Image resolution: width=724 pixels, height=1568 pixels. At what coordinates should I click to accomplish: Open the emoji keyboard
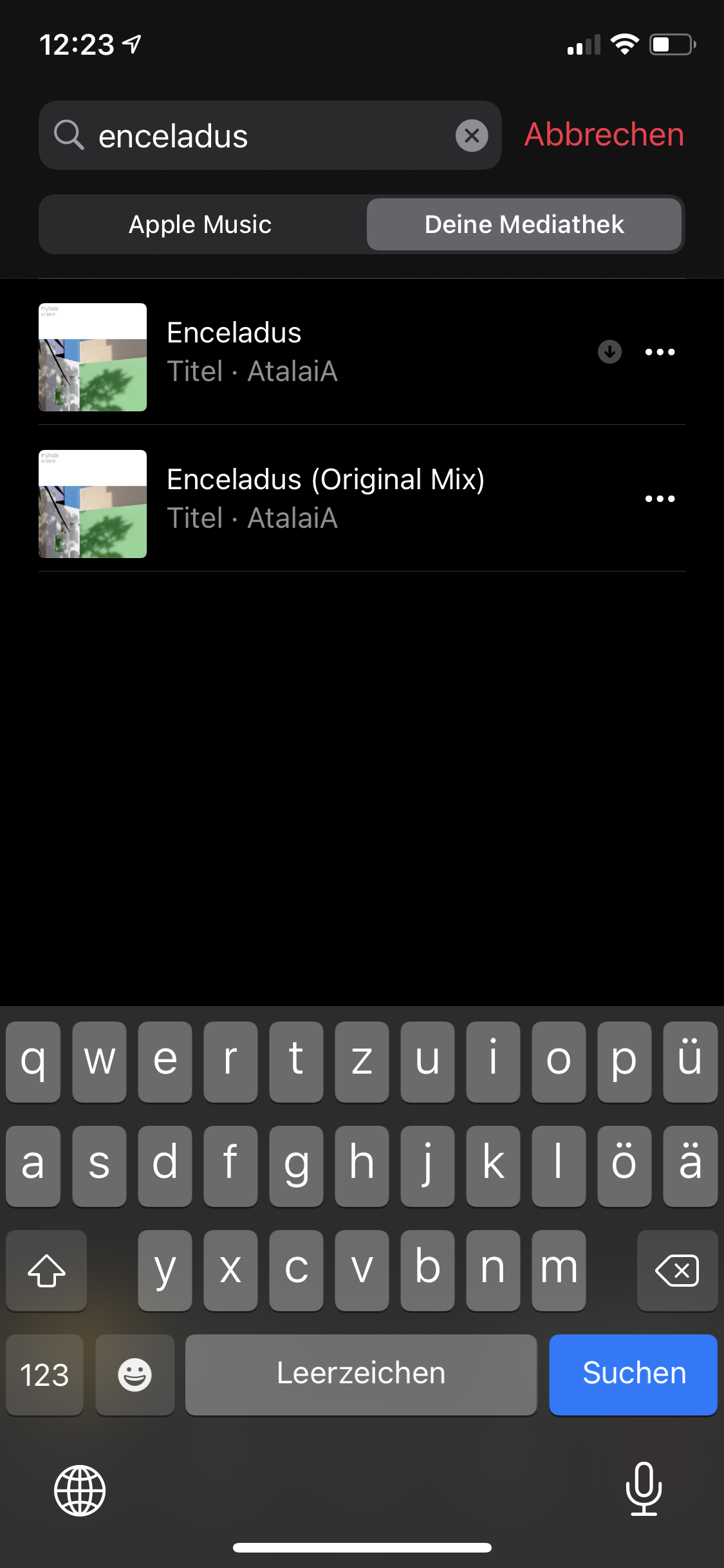point(135,1375)
